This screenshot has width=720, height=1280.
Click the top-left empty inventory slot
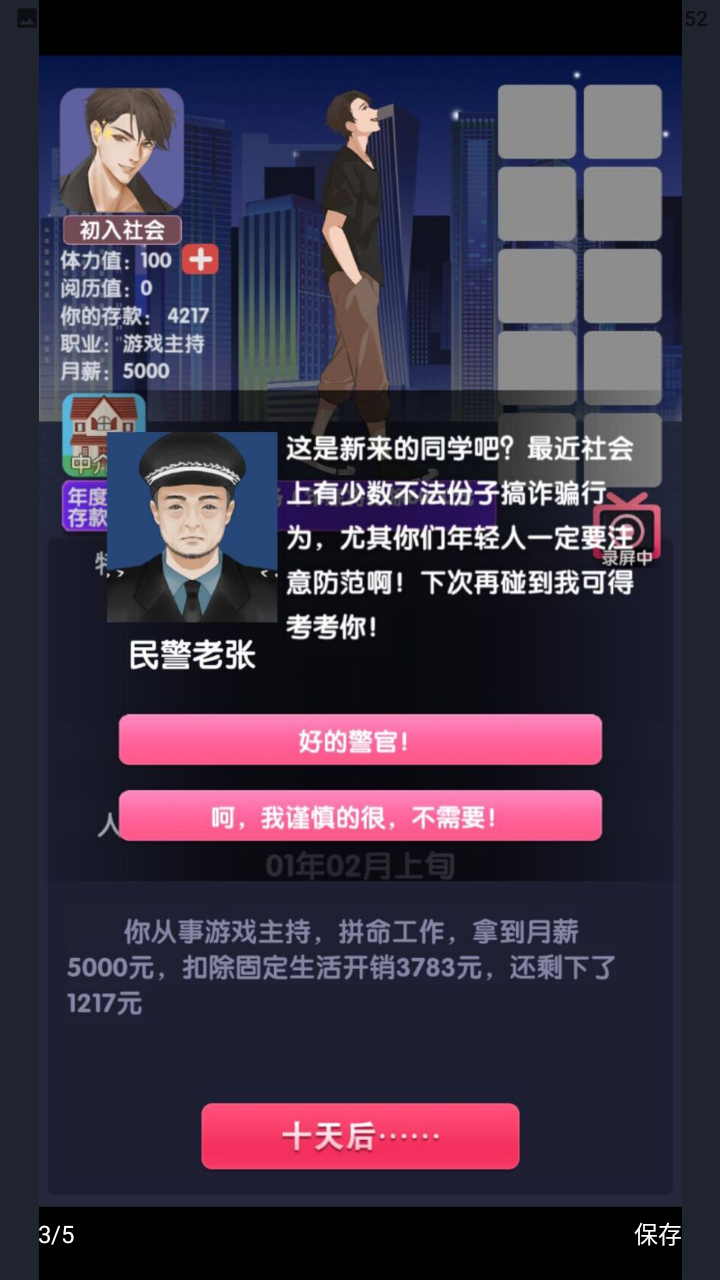536,120
